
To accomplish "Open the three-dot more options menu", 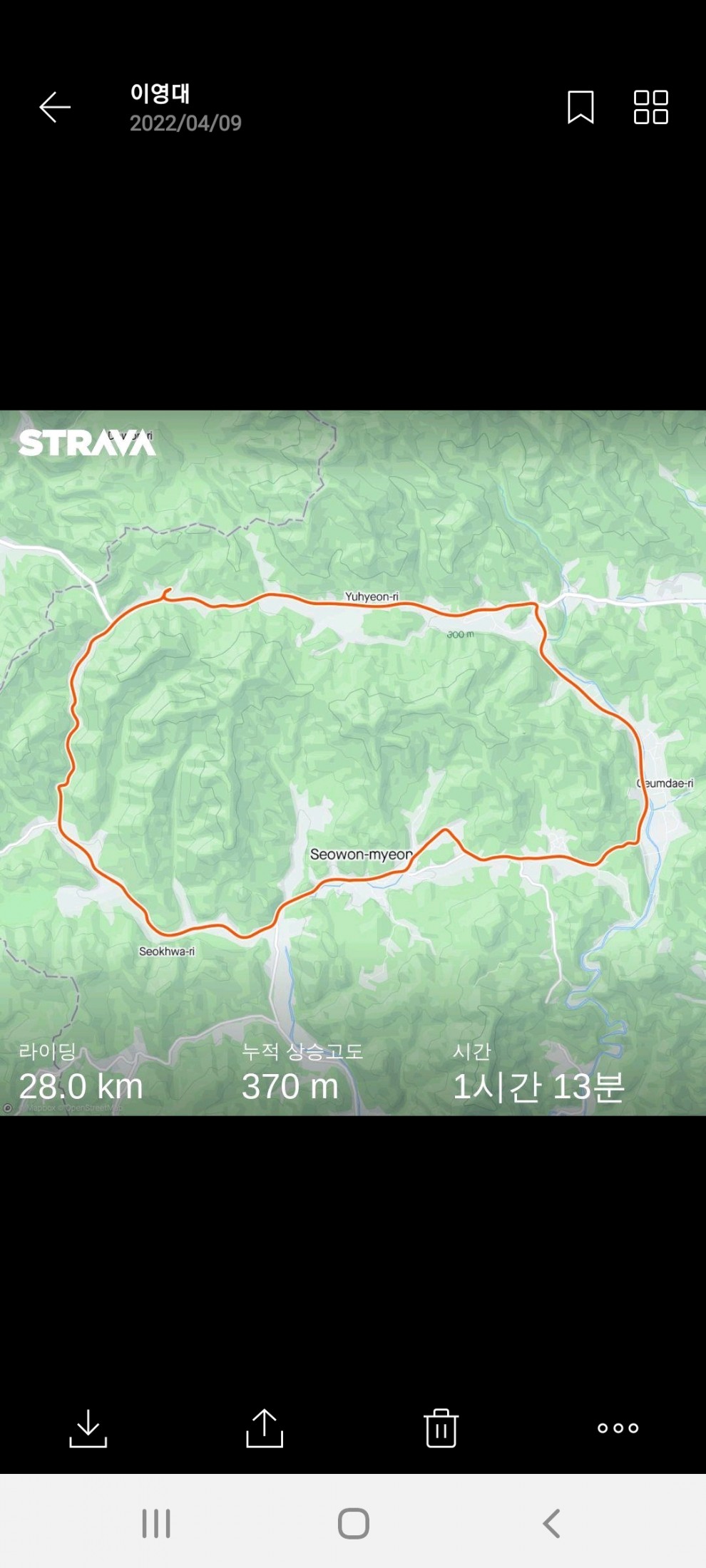I will [618, 1428].
